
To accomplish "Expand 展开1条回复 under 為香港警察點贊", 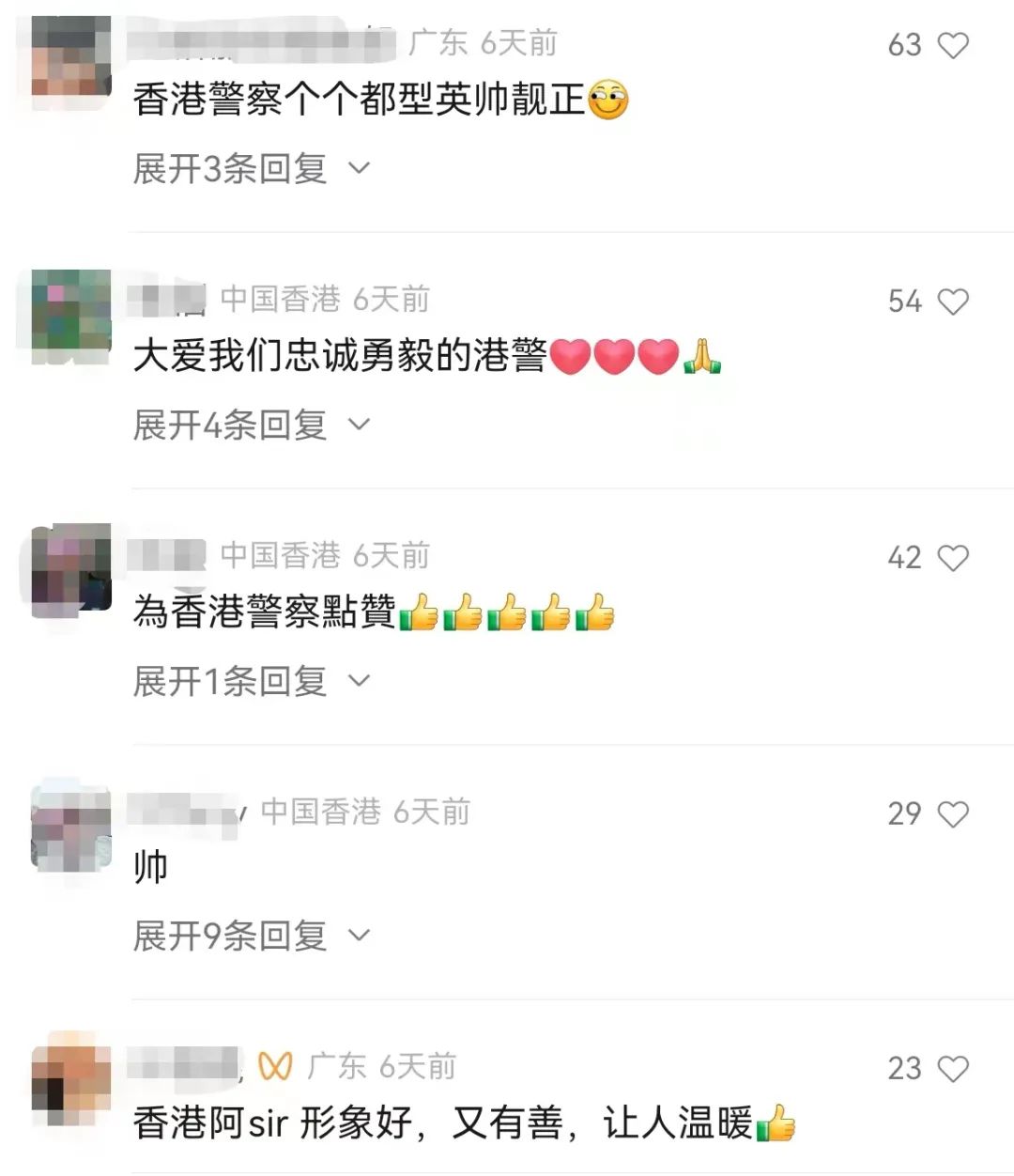I will (250, 681).
